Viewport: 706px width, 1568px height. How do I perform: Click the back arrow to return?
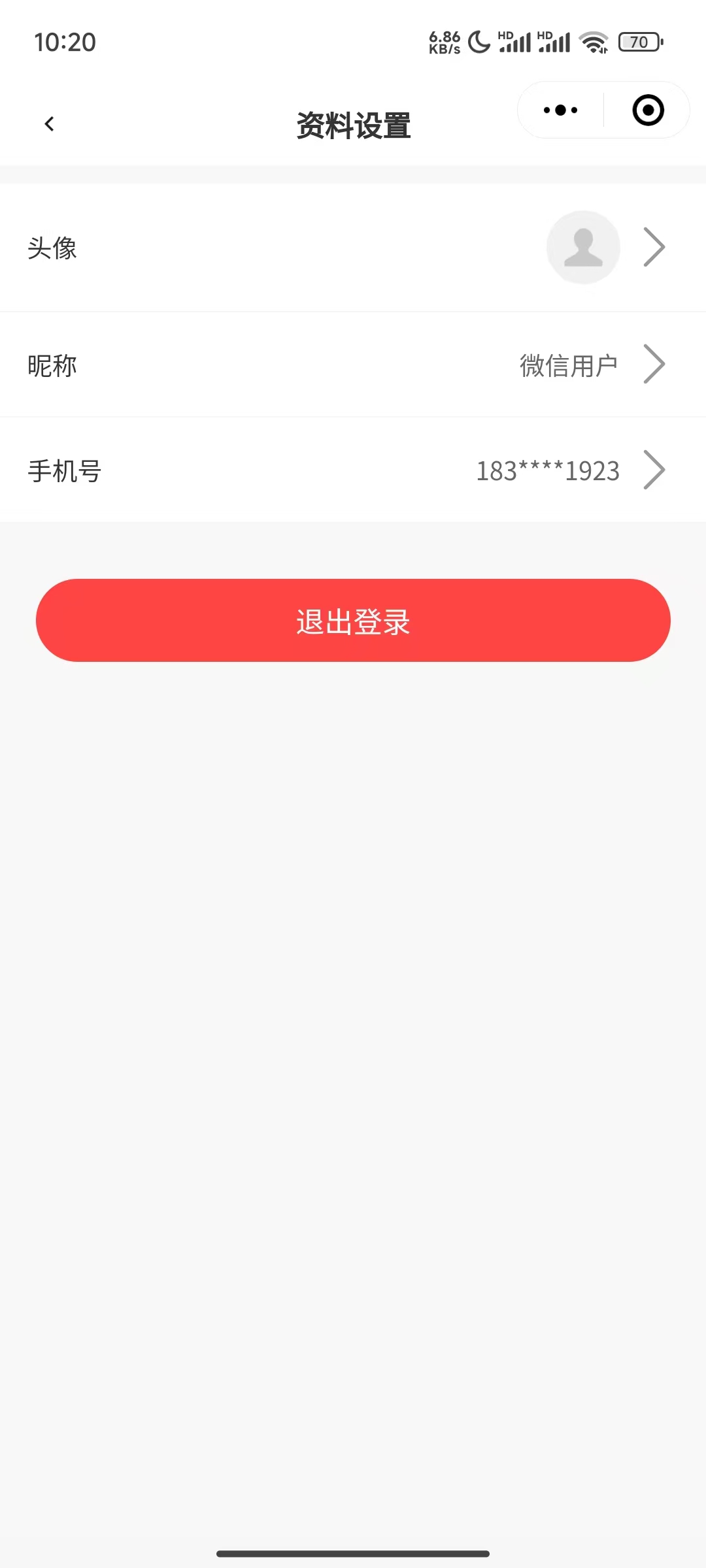coord(49,123)
